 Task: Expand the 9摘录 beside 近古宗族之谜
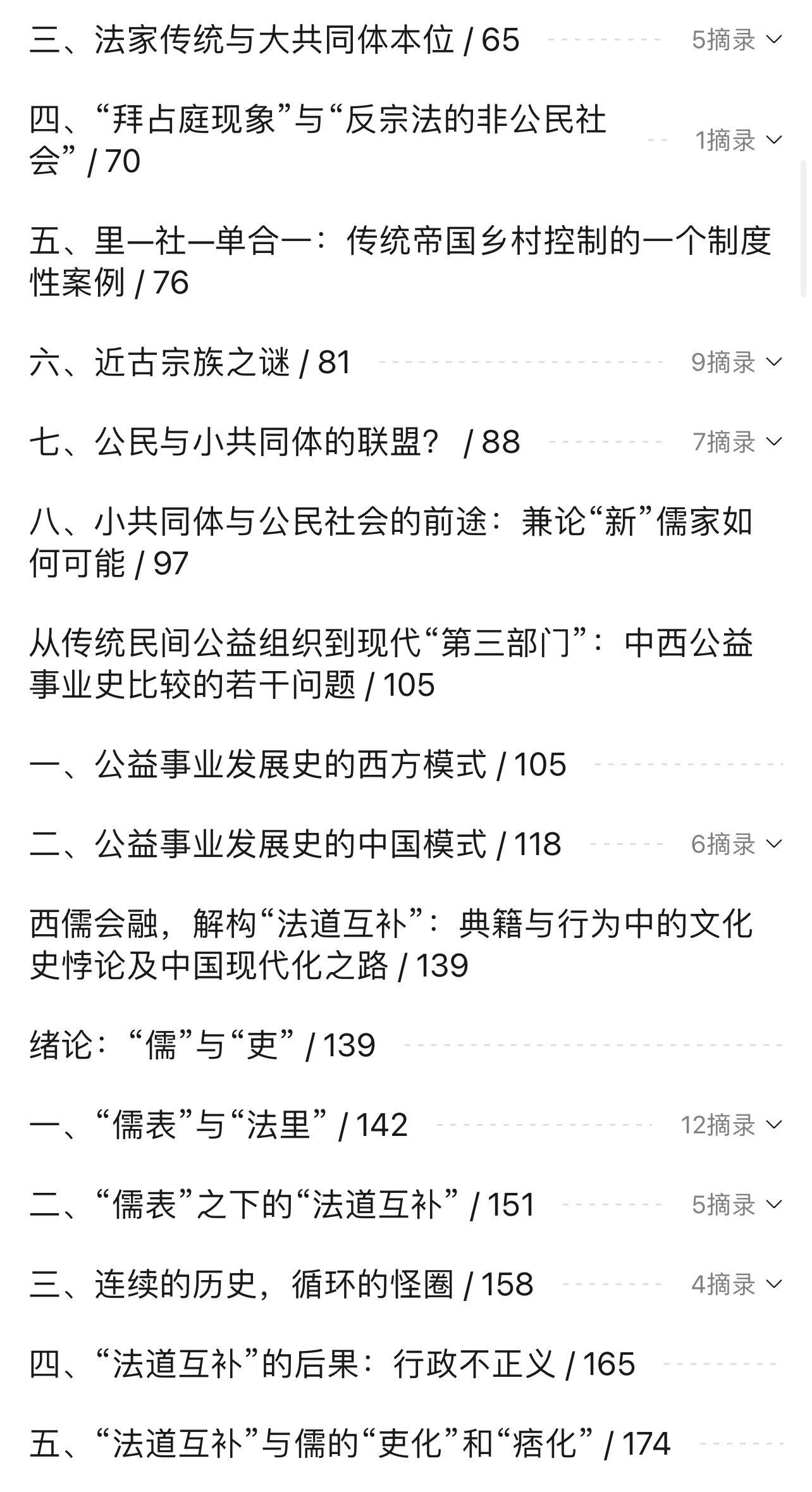pyautogui.click(x=737, y=362)
